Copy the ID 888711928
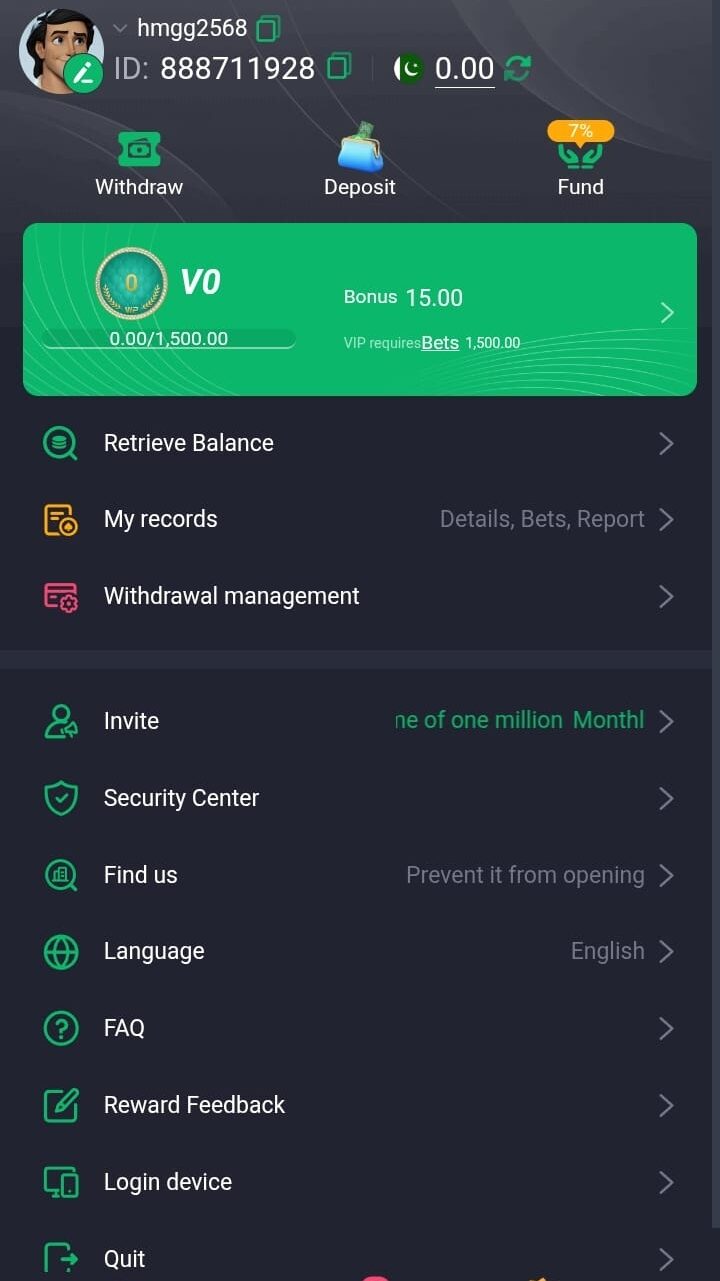Screen dimensions: 720x1281 (x=340, y=67)
